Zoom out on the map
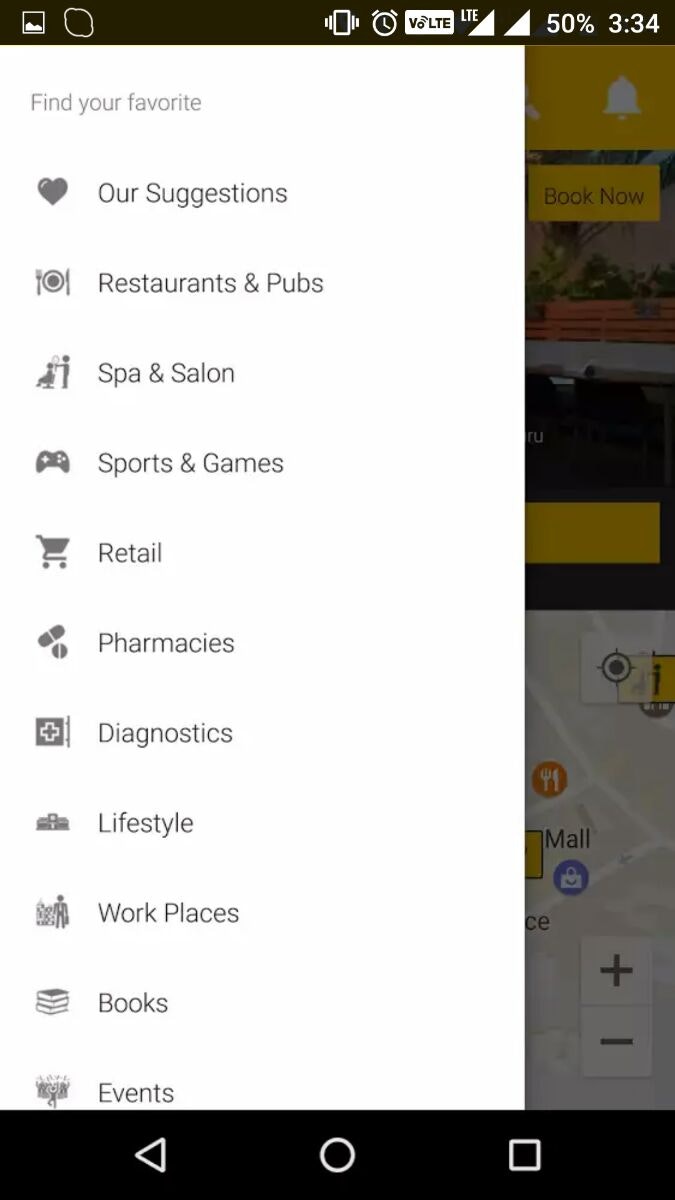Viewport: 675px width, 1200px height. [x=616, y=1042]
